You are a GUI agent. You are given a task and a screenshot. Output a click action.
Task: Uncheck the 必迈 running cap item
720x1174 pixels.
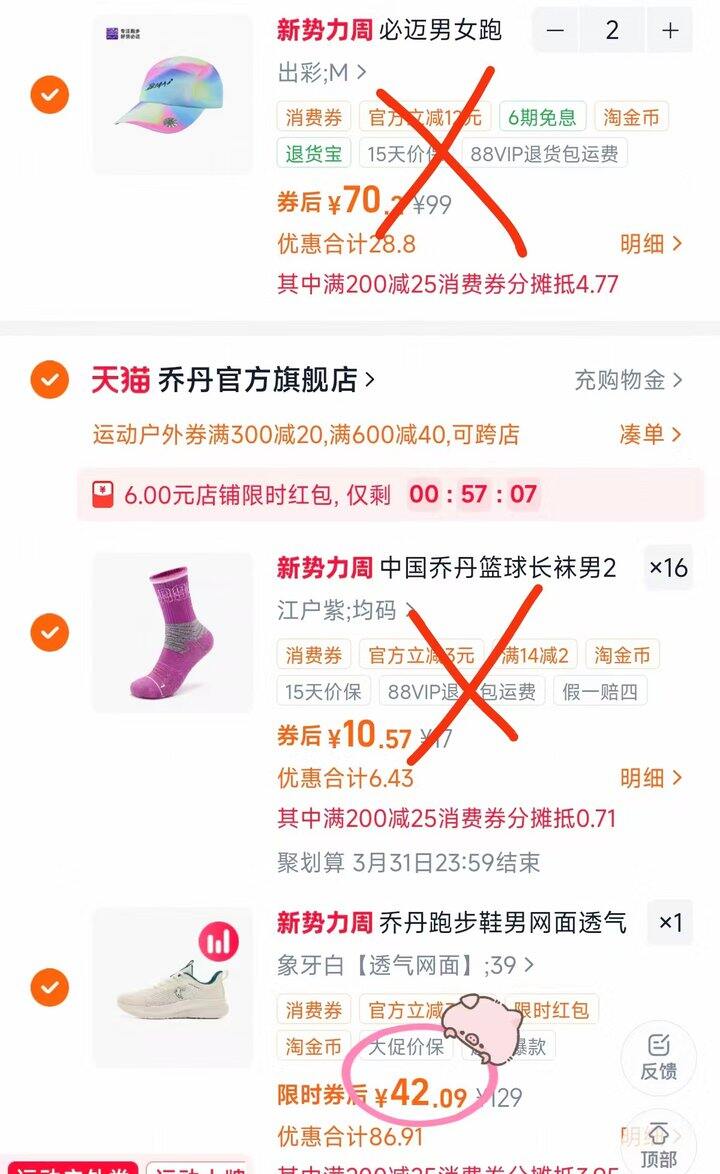click(x=49, y=95)
